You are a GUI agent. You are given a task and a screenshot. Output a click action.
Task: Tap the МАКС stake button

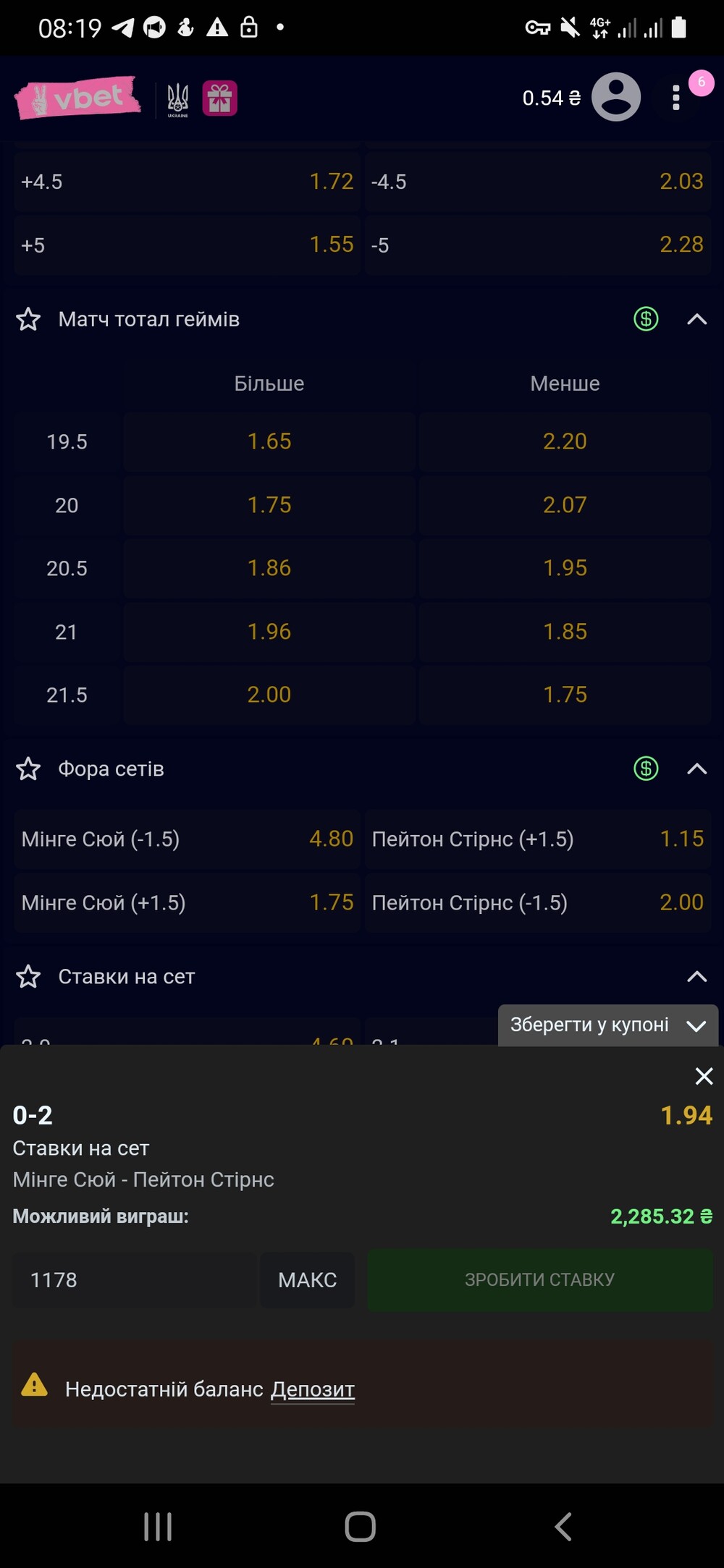[308, 1280]
